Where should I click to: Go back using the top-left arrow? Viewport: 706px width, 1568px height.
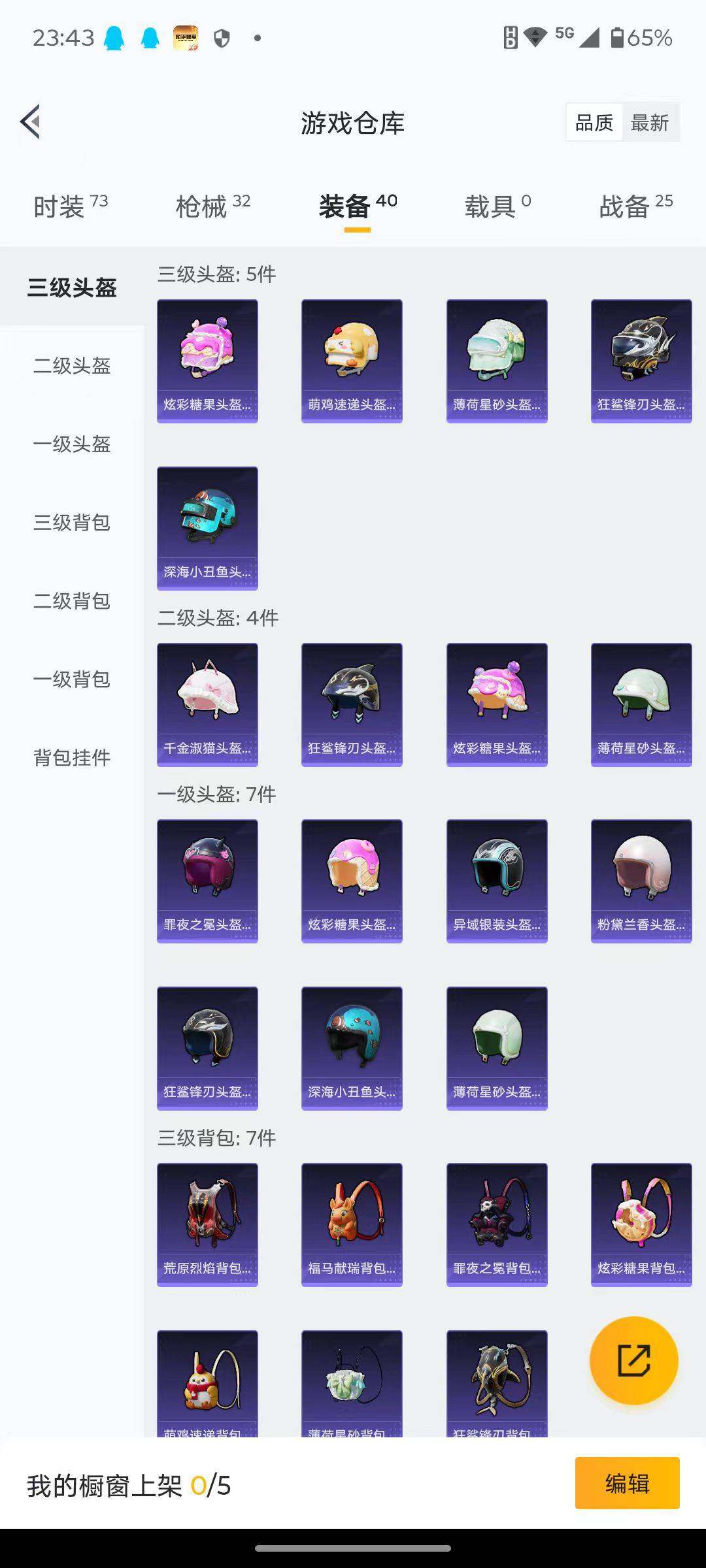click(31, 122)
